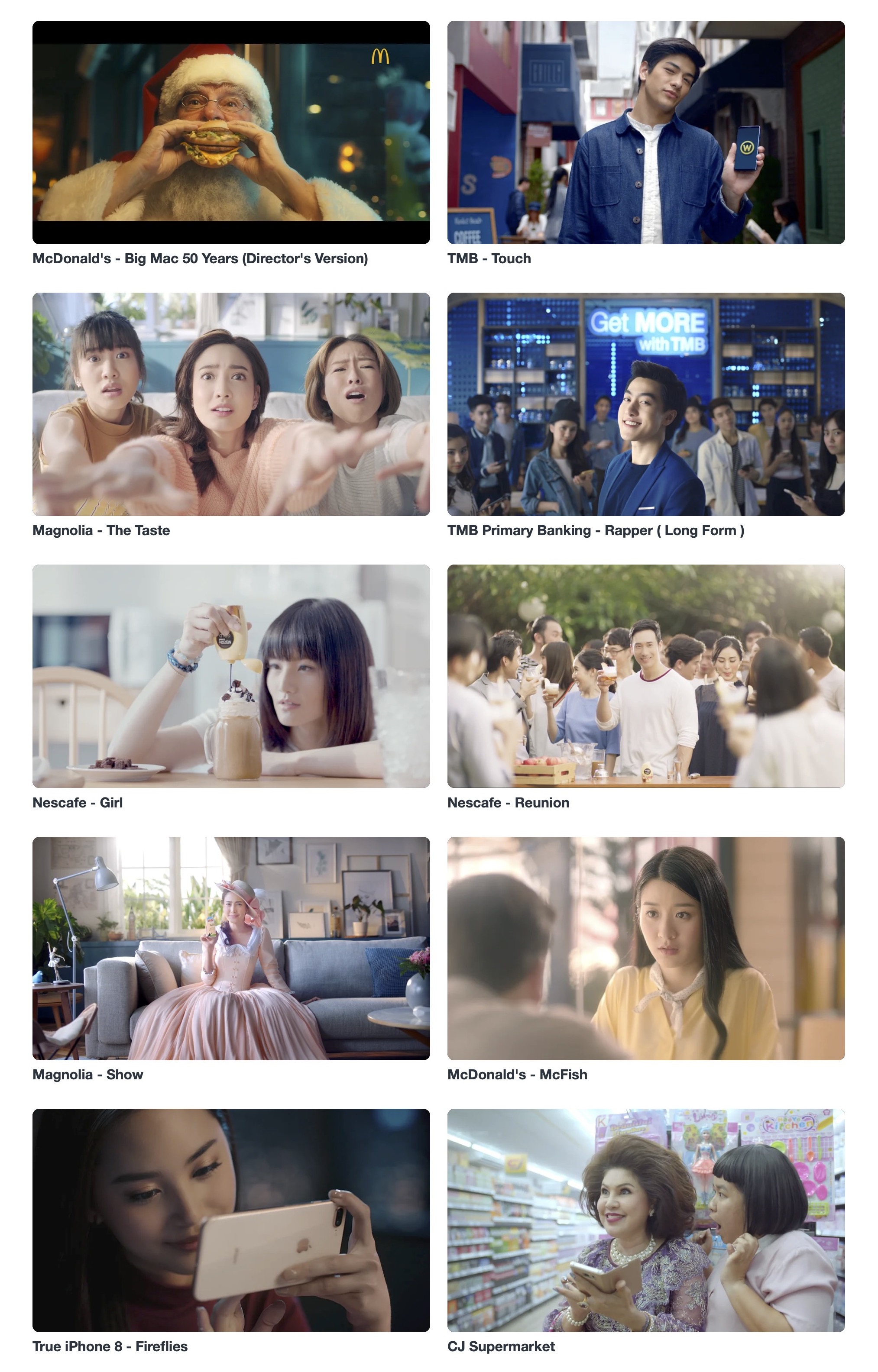878x1372 pixels.
Task: Open True iPhone 8 - Fireflies video
Action: coord(231,1220)
